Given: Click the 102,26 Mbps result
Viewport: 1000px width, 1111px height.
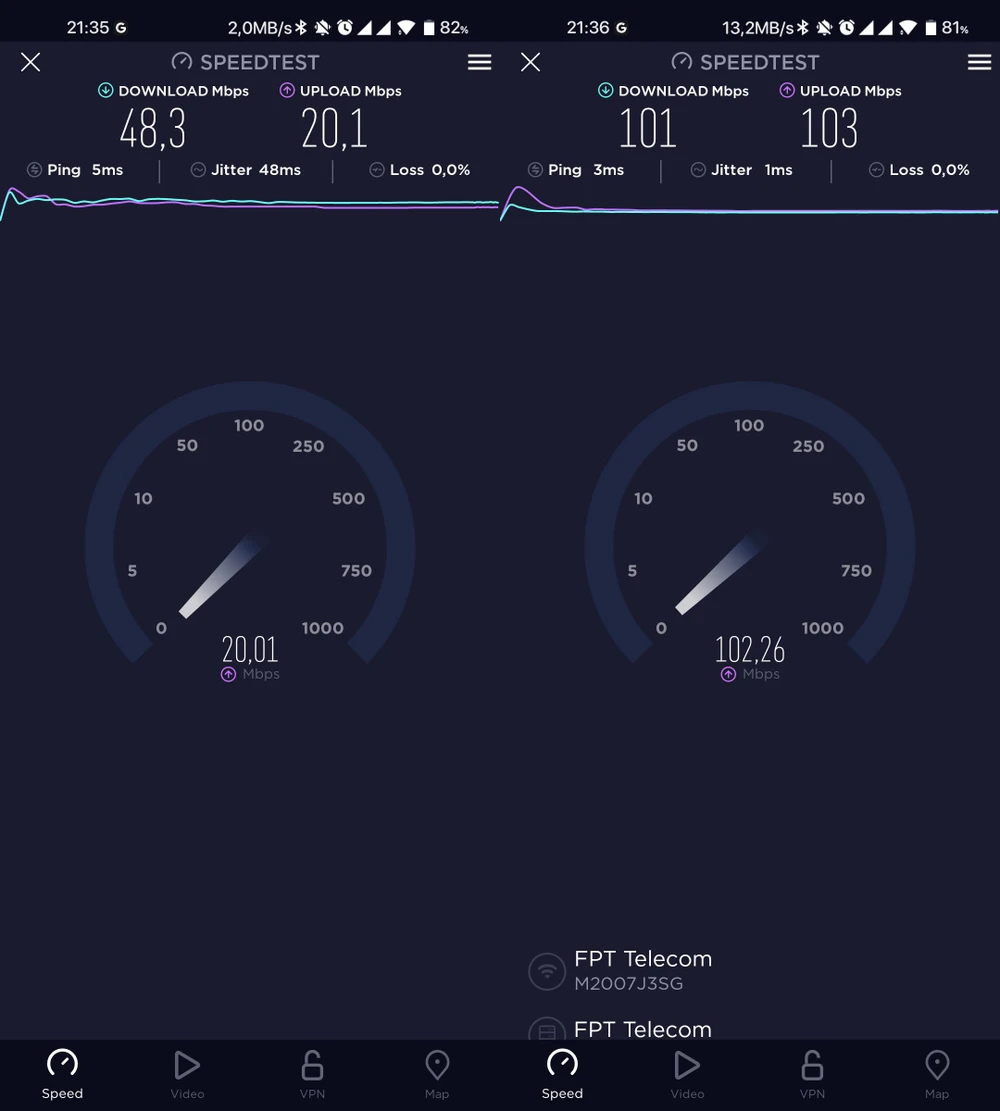Looking at the screenshot, I should (x=749, y=649).
